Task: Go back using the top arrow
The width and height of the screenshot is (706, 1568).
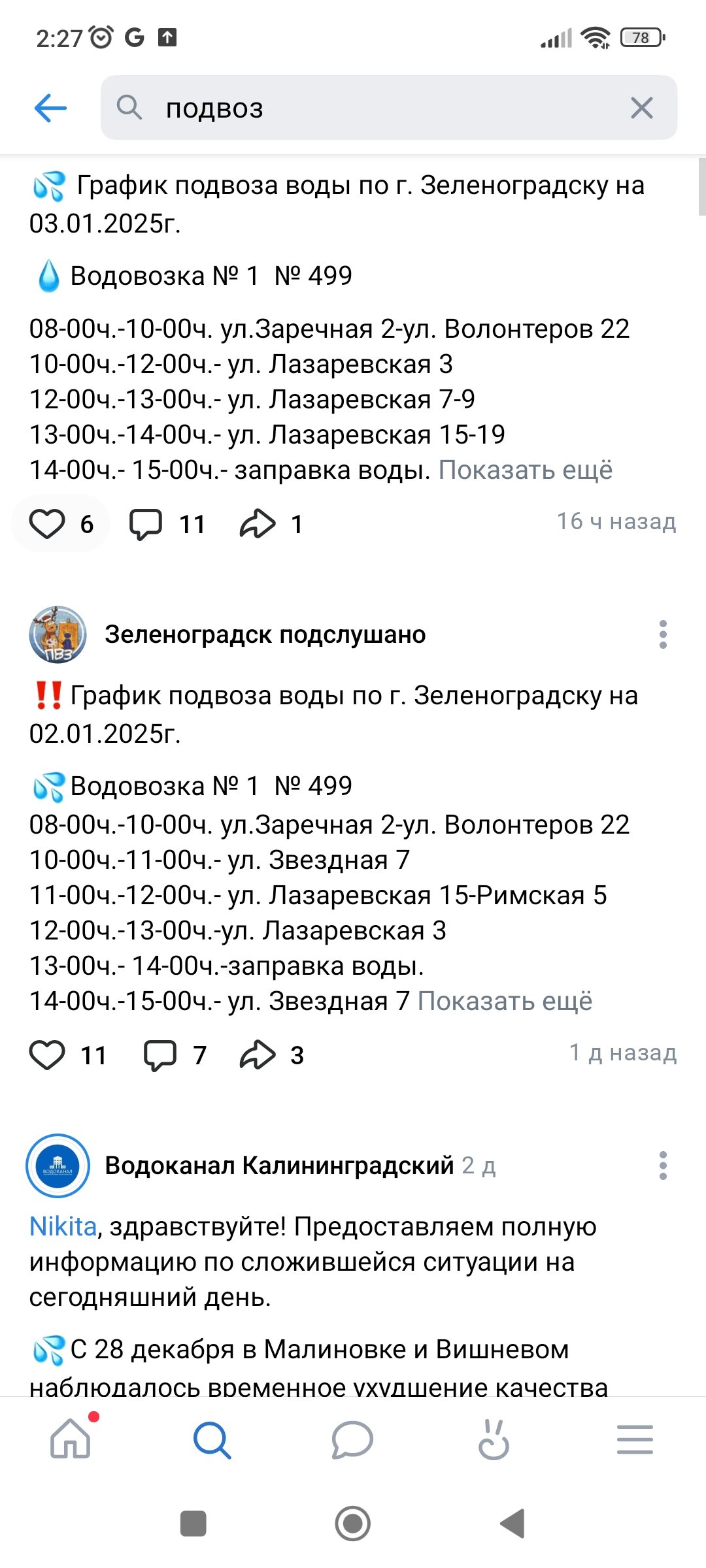Action: 50,108
